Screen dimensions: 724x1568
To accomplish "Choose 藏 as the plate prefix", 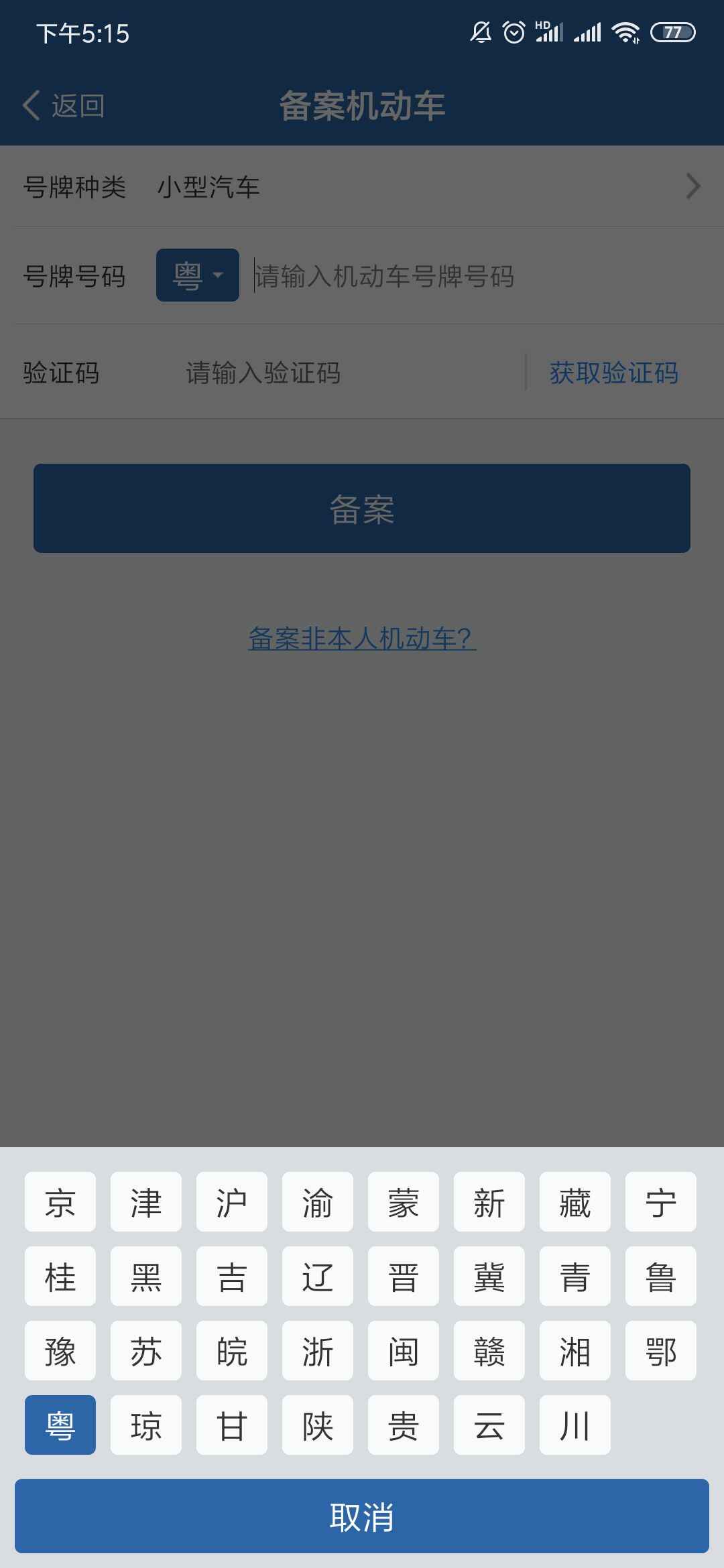I will 575,1201.
